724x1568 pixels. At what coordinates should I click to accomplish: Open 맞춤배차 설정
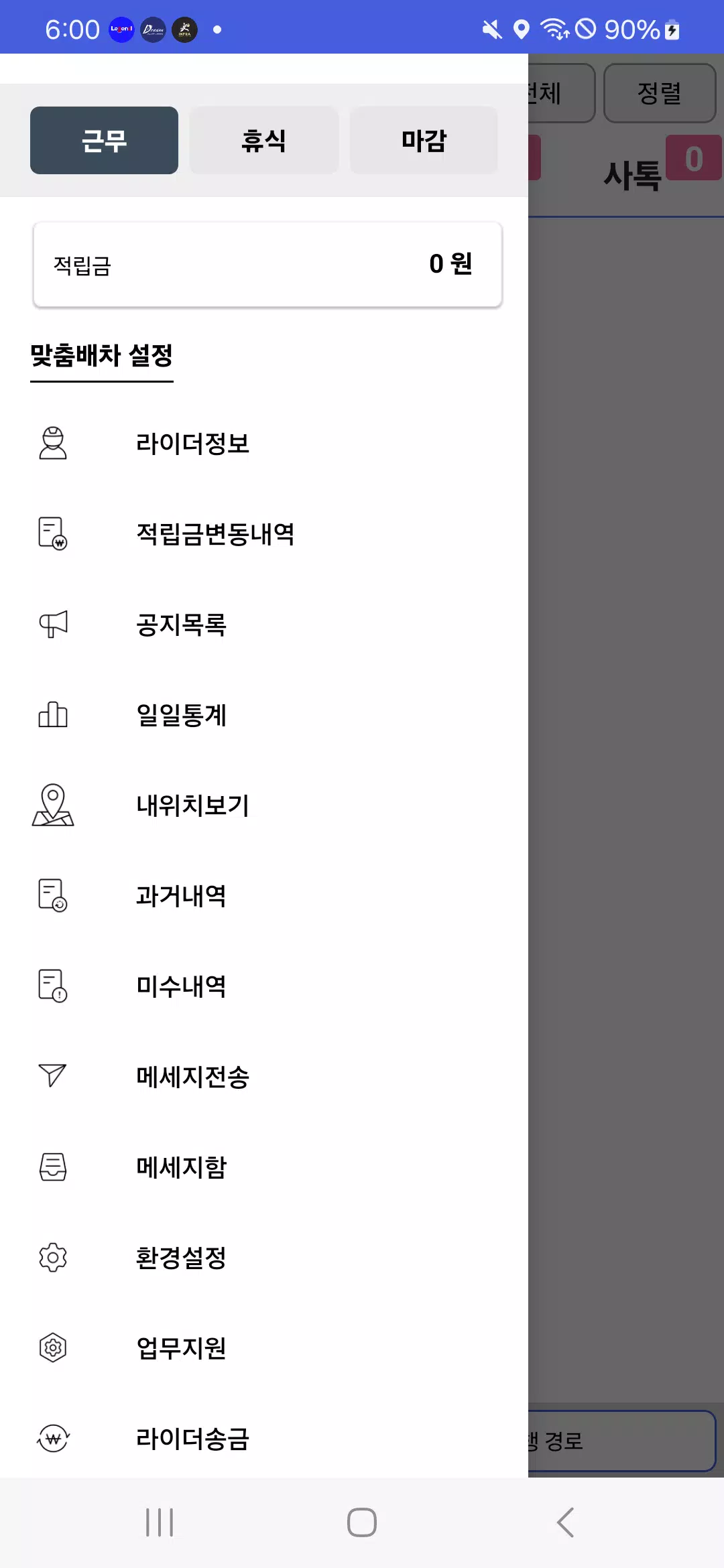[x=102, y=356]
